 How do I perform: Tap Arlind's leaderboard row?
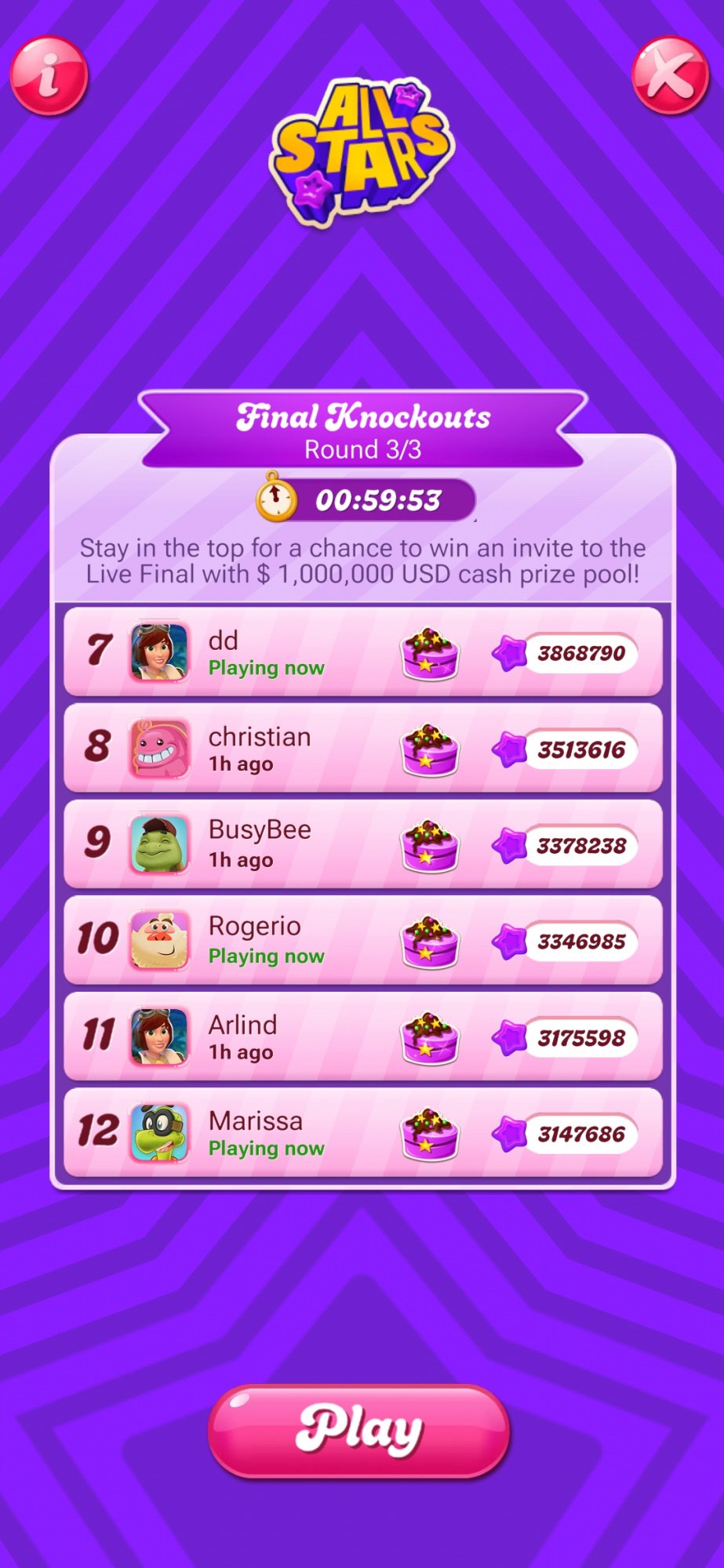pos(362,1037)
